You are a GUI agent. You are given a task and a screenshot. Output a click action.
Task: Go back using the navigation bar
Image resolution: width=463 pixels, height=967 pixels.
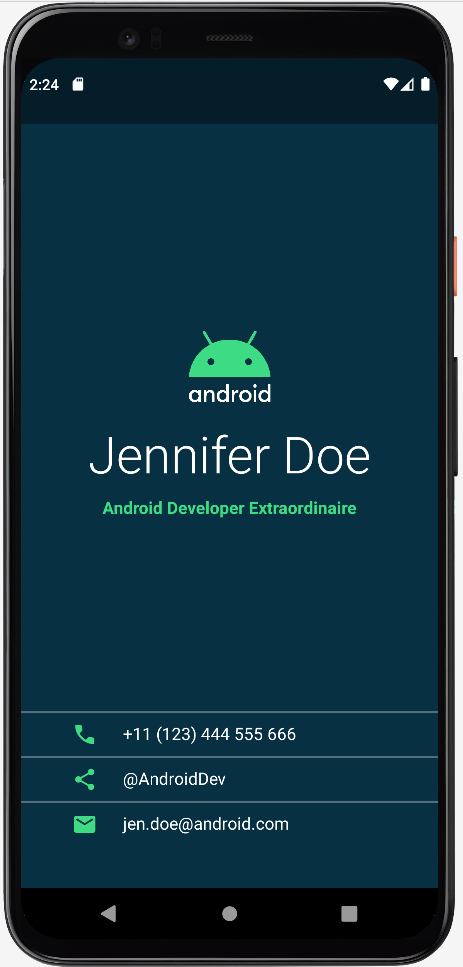(x=109, y=913)
